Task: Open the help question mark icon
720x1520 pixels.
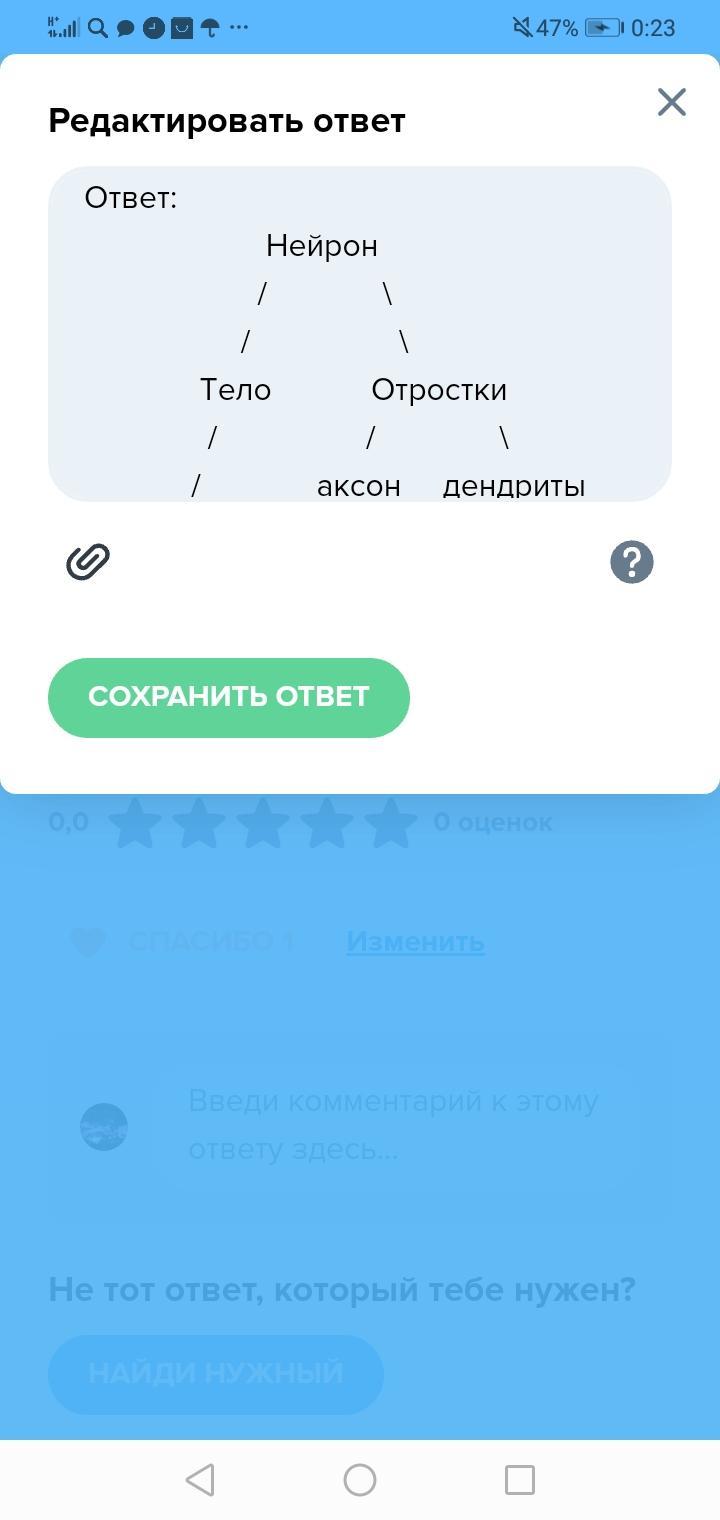Action: [631, 562]
